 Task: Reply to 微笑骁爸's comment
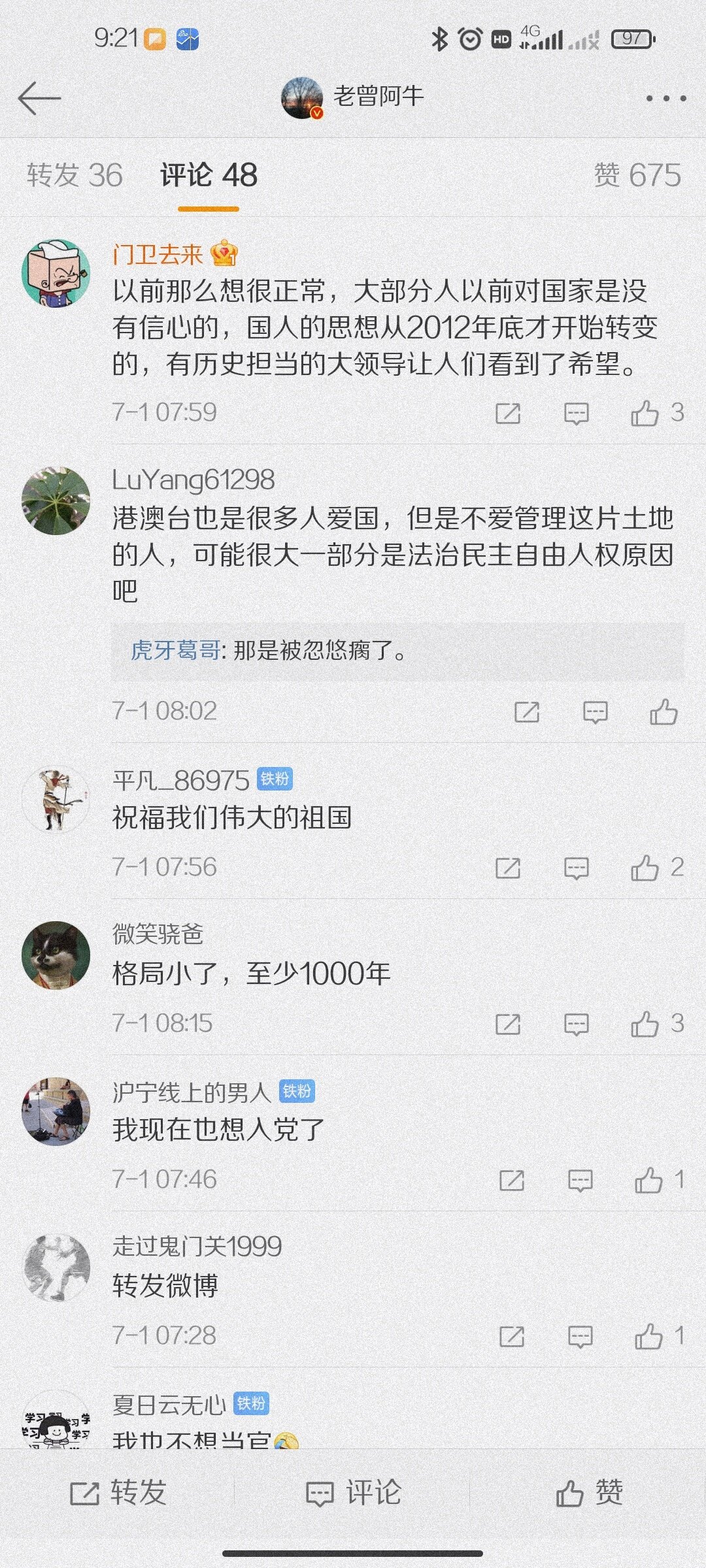click(576, 1024)
